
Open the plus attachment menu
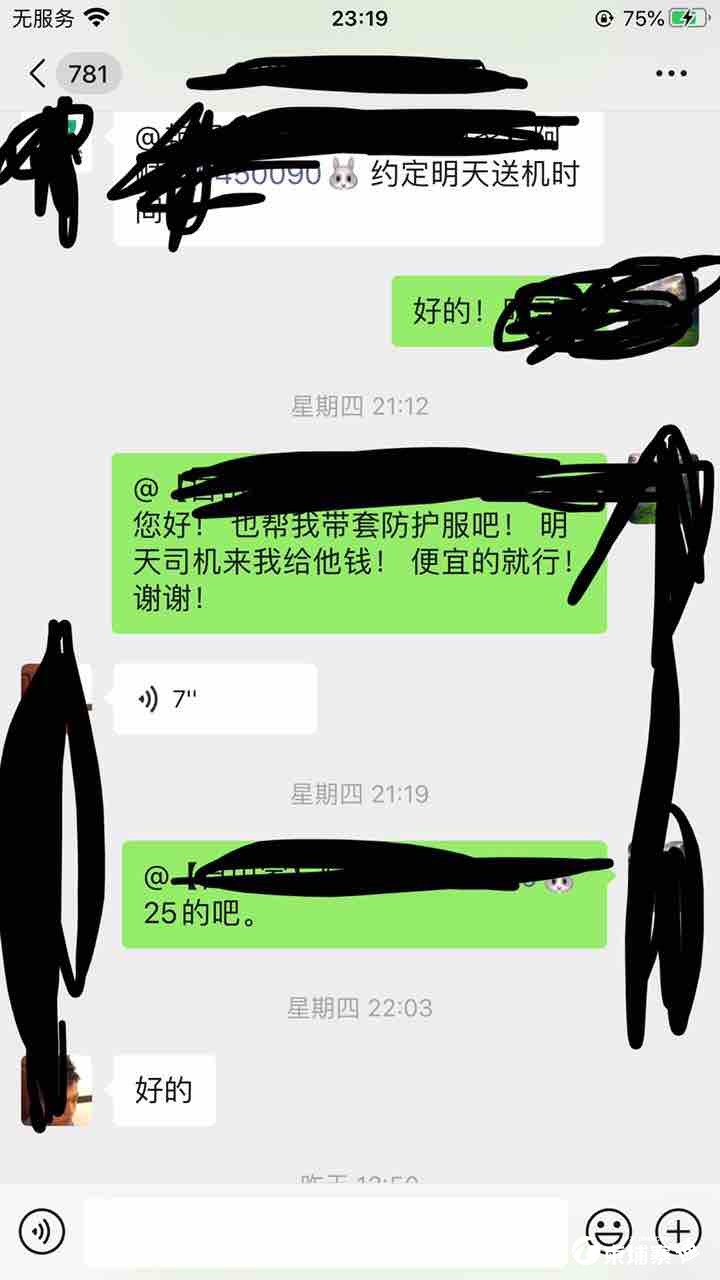click(678, 1230)
